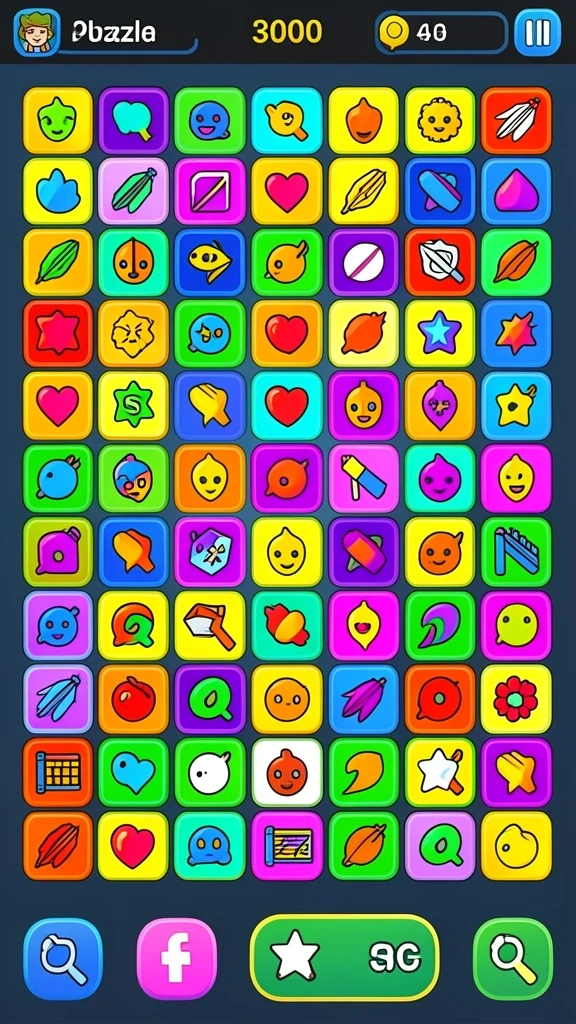
Task: Select the white round creature tile on green
Action: pyautogui.click(x=210, y=773)
